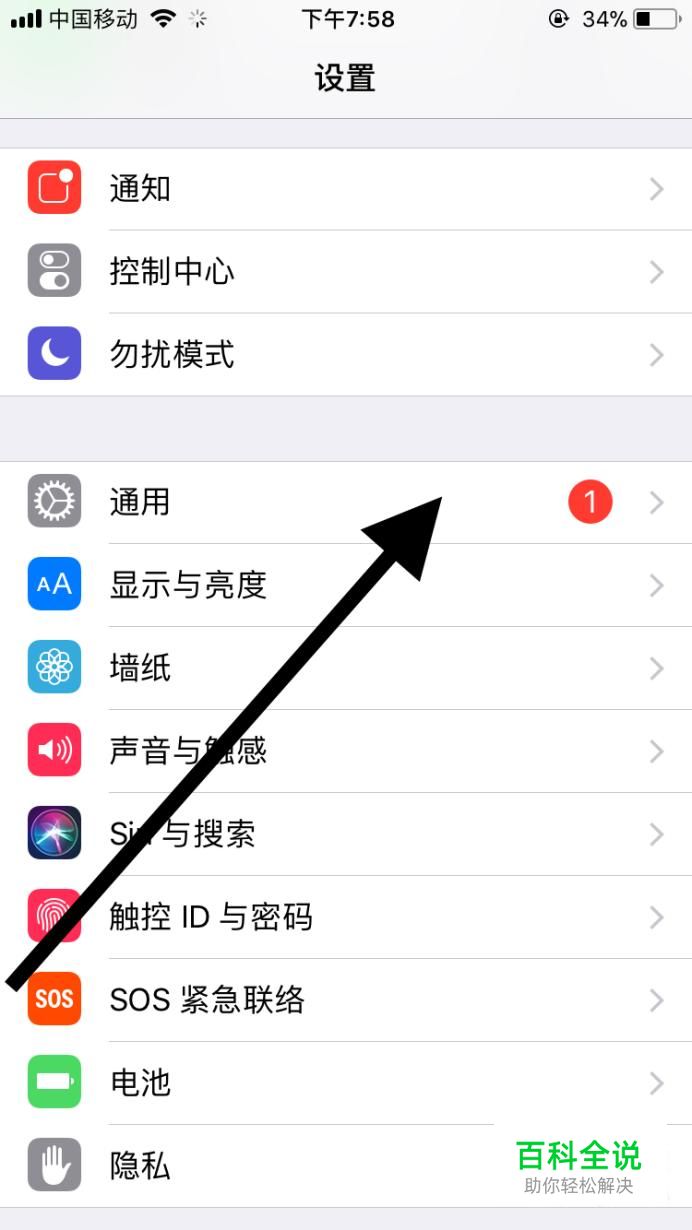
Task: Open SOS 紧急联络 settings
Action: point(346,1000)
